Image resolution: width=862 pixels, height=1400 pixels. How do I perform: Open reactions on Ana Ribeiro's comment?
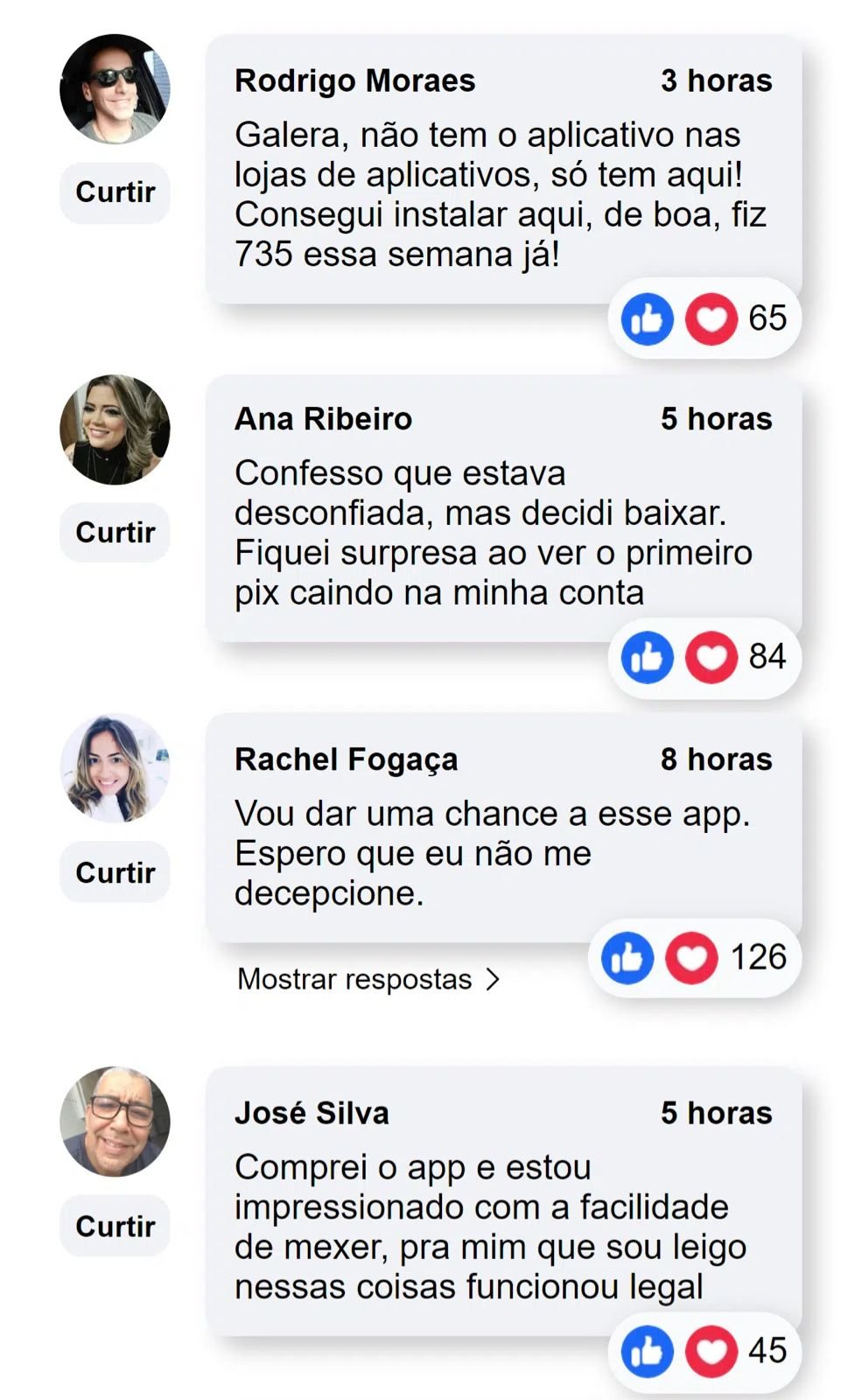pos(704,657)
